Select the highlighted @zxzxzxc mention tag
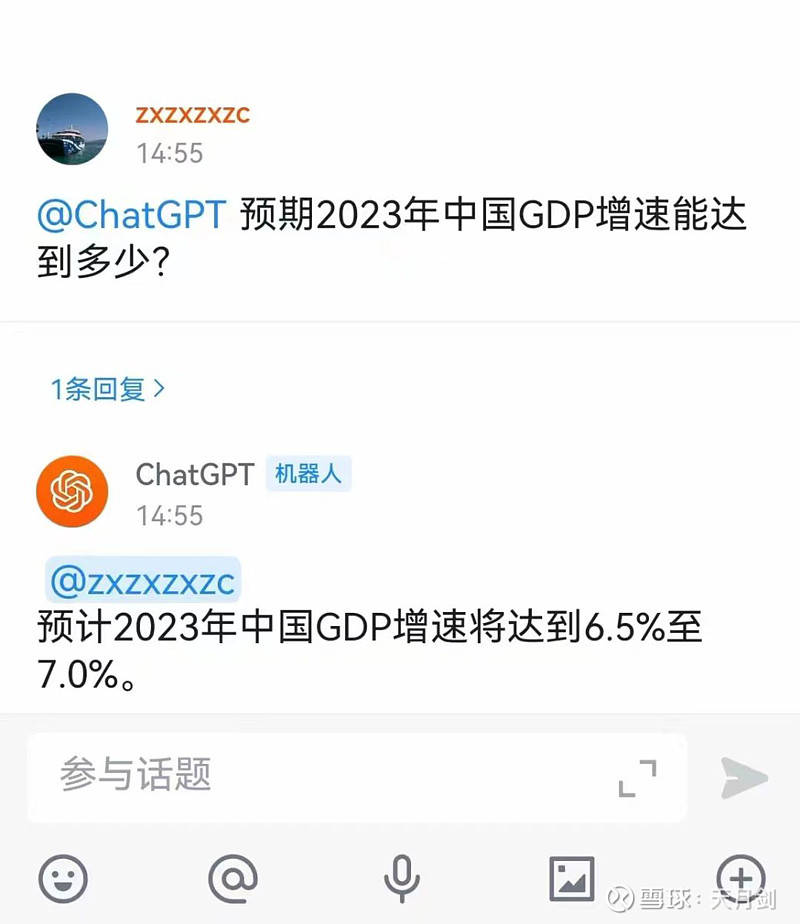The image size is (800, 924). 141,581
